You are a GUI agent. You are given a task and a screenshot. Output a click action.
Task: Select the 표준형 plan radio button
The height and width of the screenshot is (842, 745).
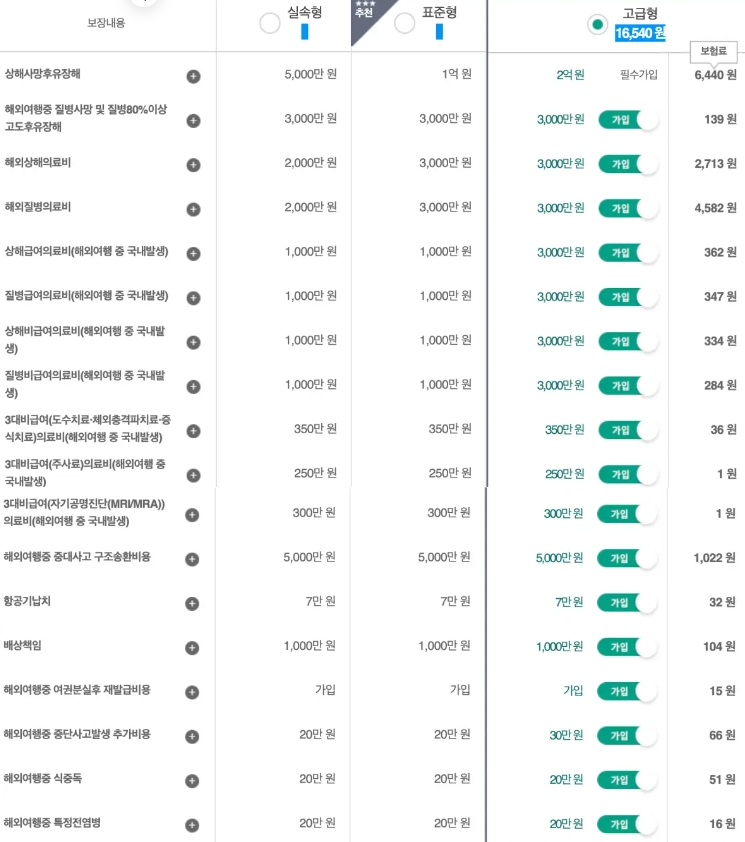pyautogui.click(x=404, y=24)
